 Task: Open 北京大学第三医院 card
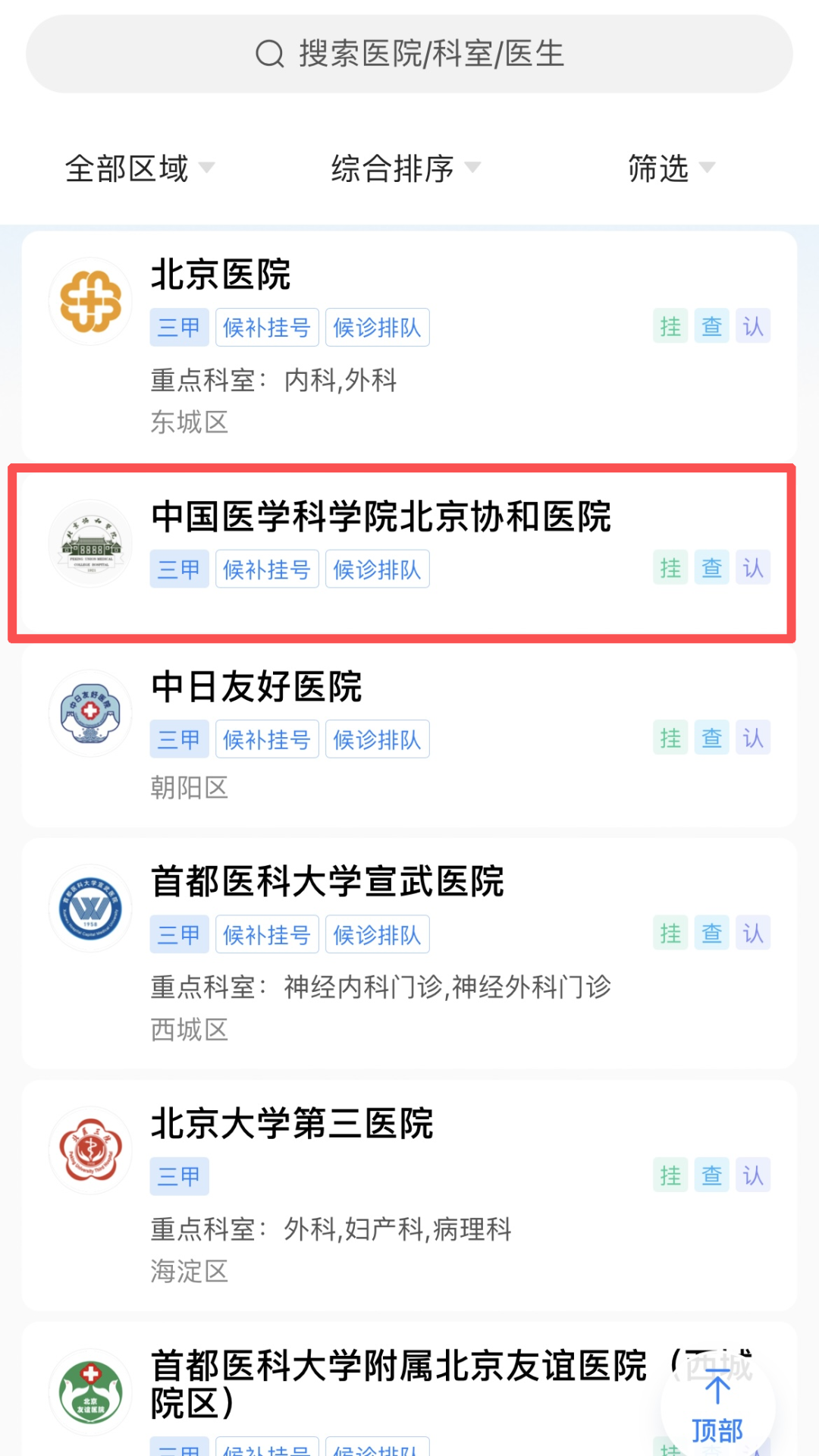pos(409,1196)
